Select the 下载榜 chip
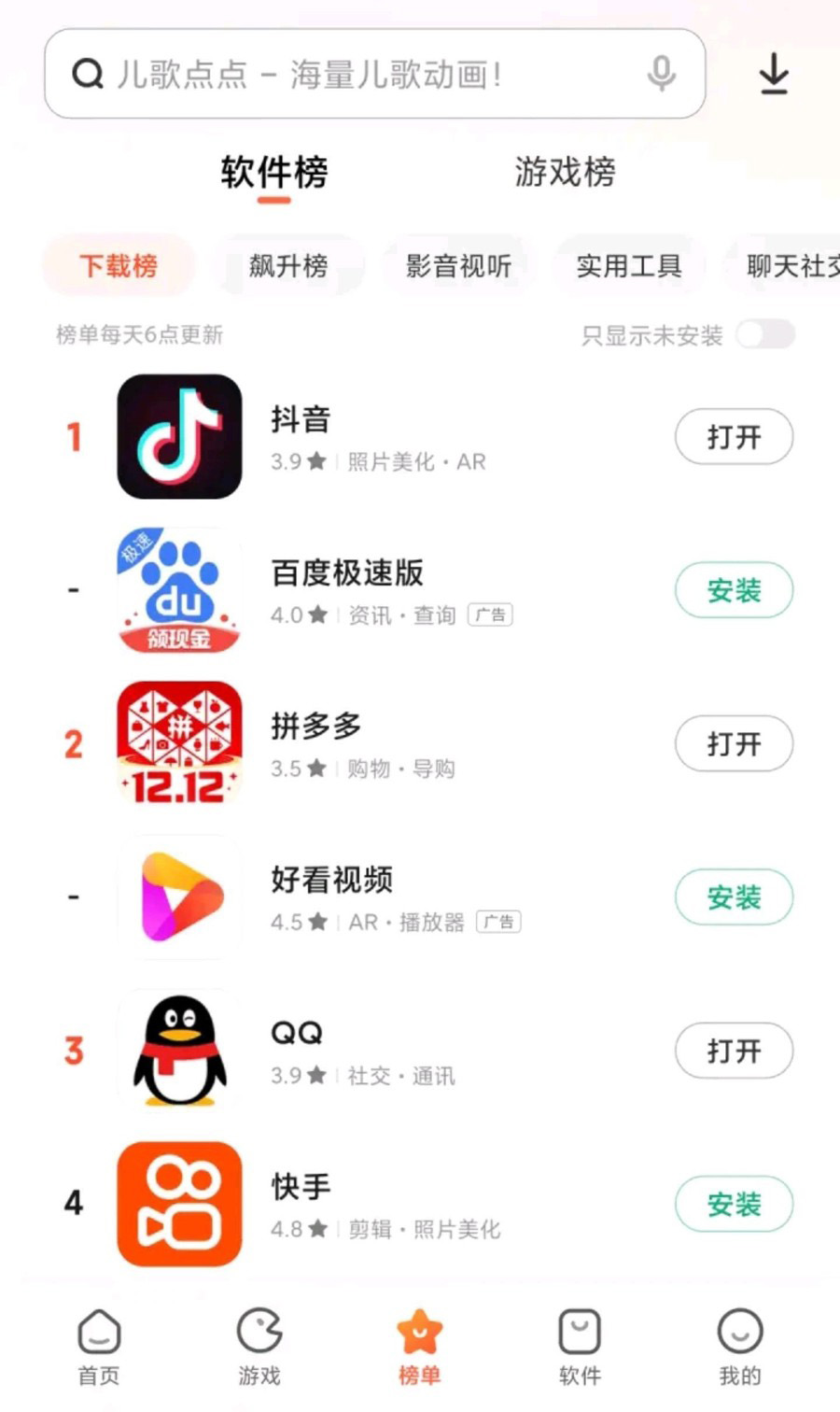 pyautogui.click(x=119, y=266)
